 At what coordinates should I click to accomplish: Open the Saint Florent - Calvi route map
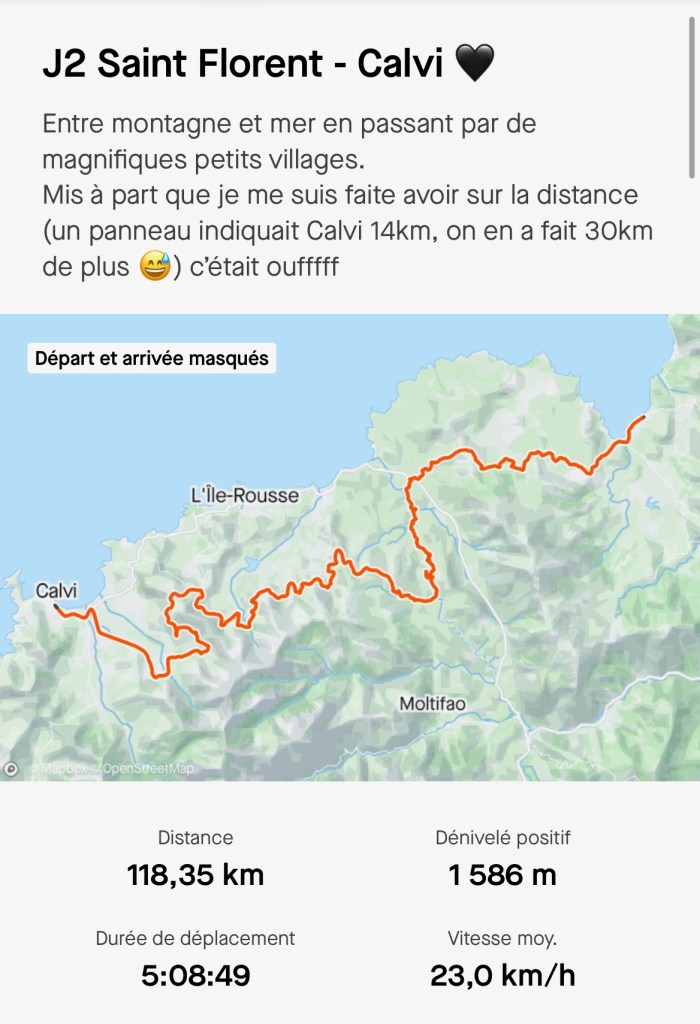(x=350, y=560)
